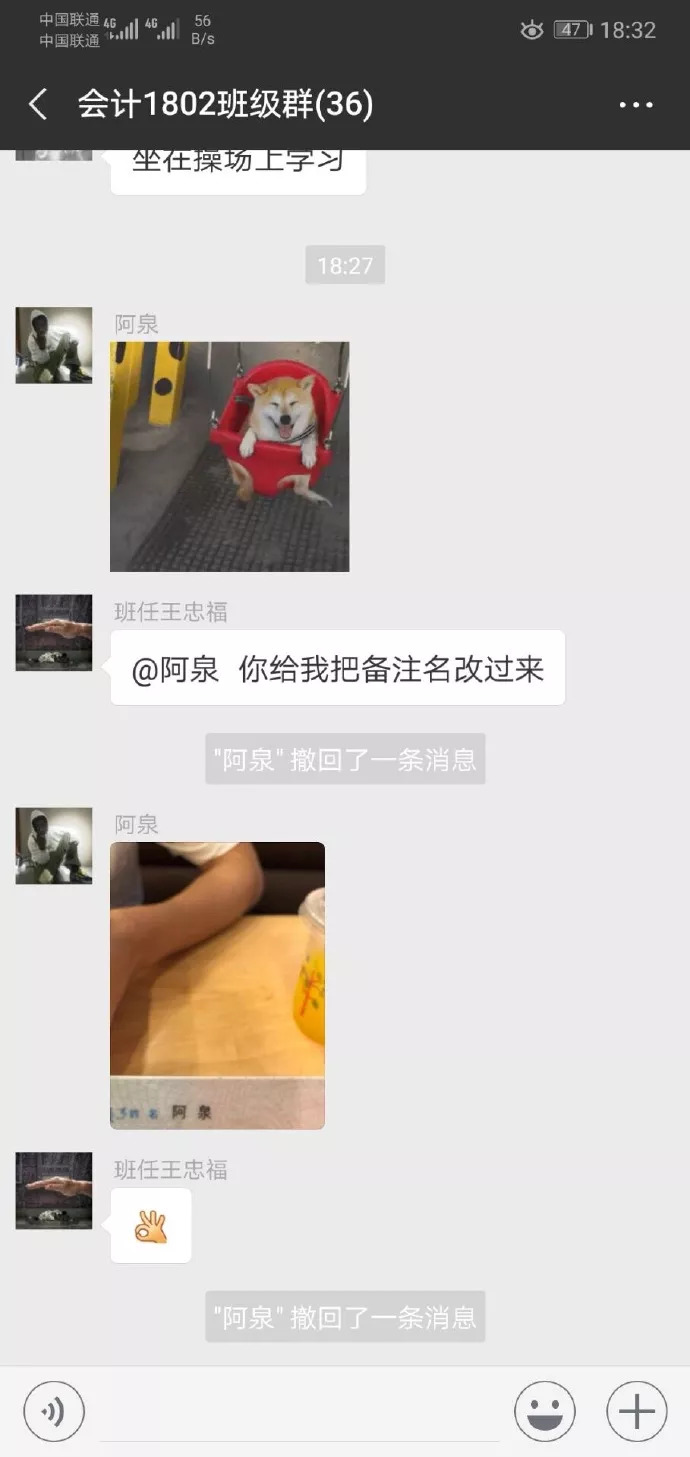Viewport: 690px width, 1457px height.
Task: Open the emoji sticker panel
Action: pyautogui.click(x=545, y=1412)
